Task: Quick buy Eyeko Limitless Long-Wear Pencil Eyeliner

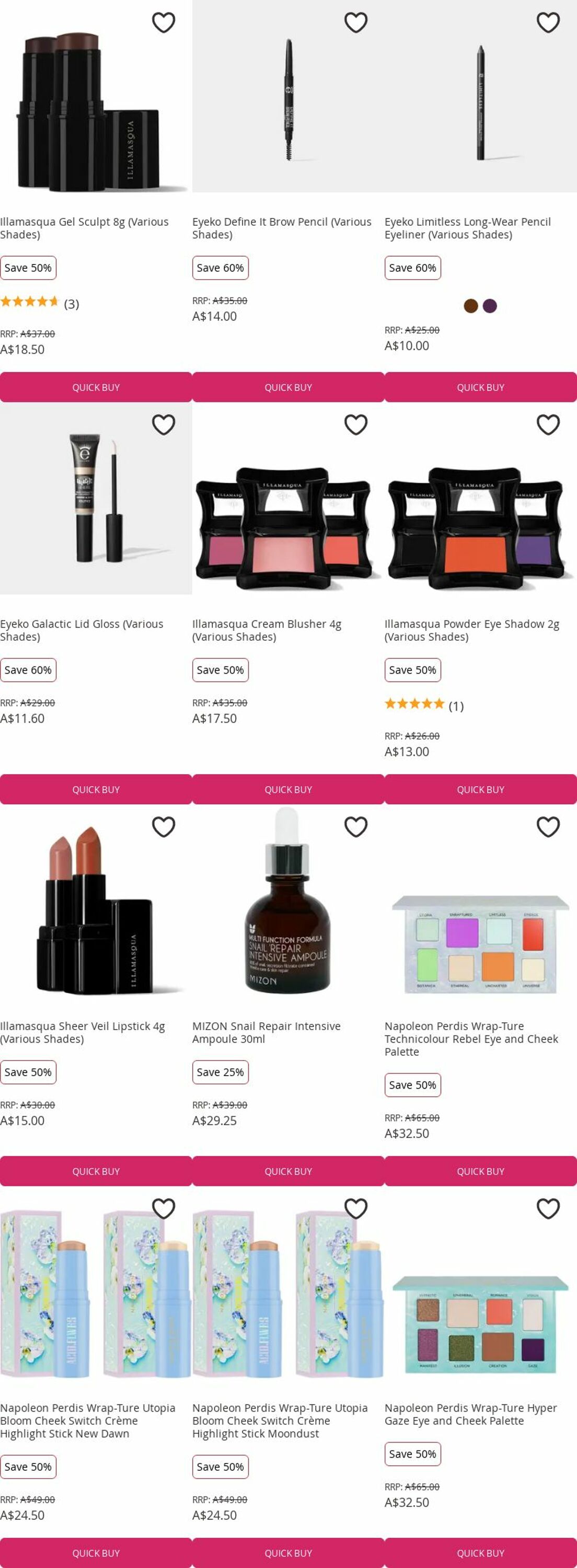Action: [480, 387]
